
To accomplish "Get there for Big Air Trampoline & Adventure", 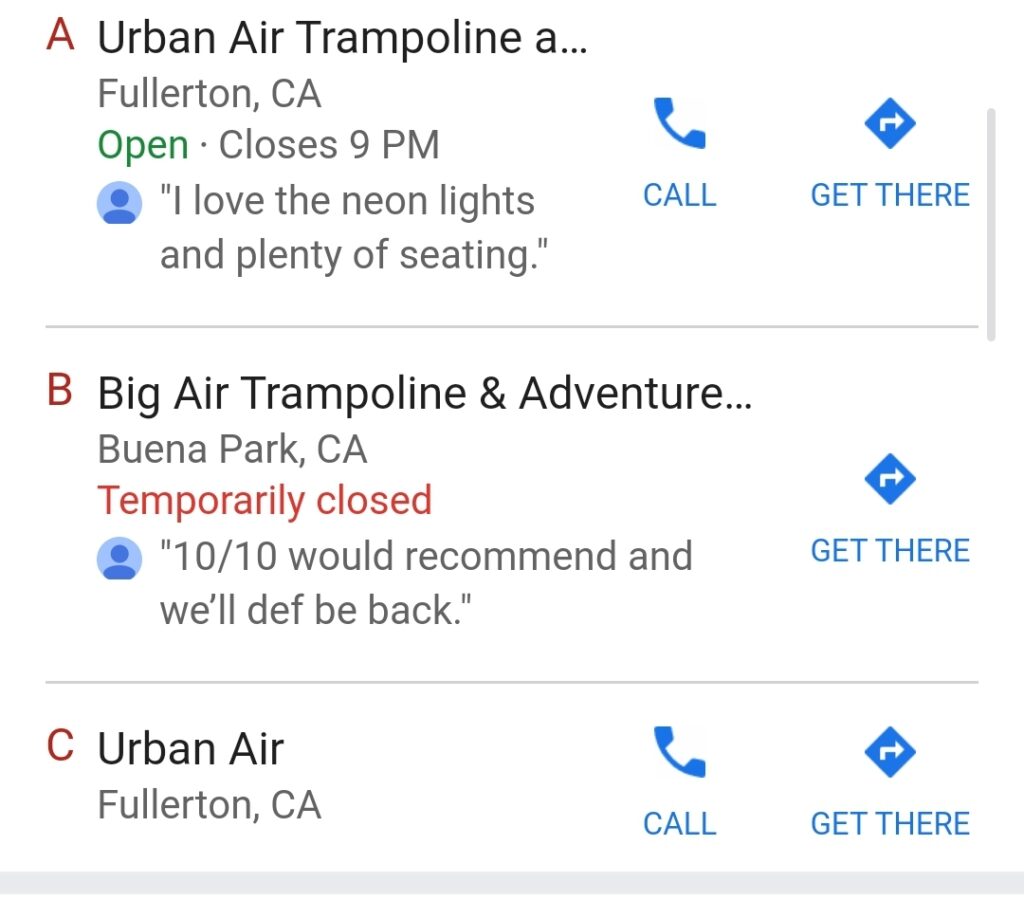I will pyautogui.click(x=889, y=506).
